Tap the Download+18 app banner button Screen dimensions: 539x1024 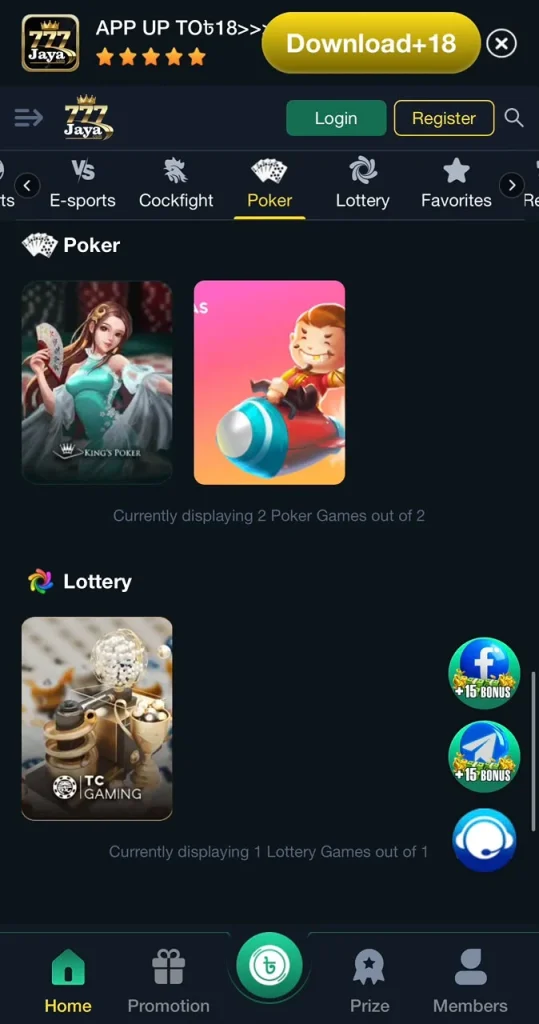click(x=370, y=43)
